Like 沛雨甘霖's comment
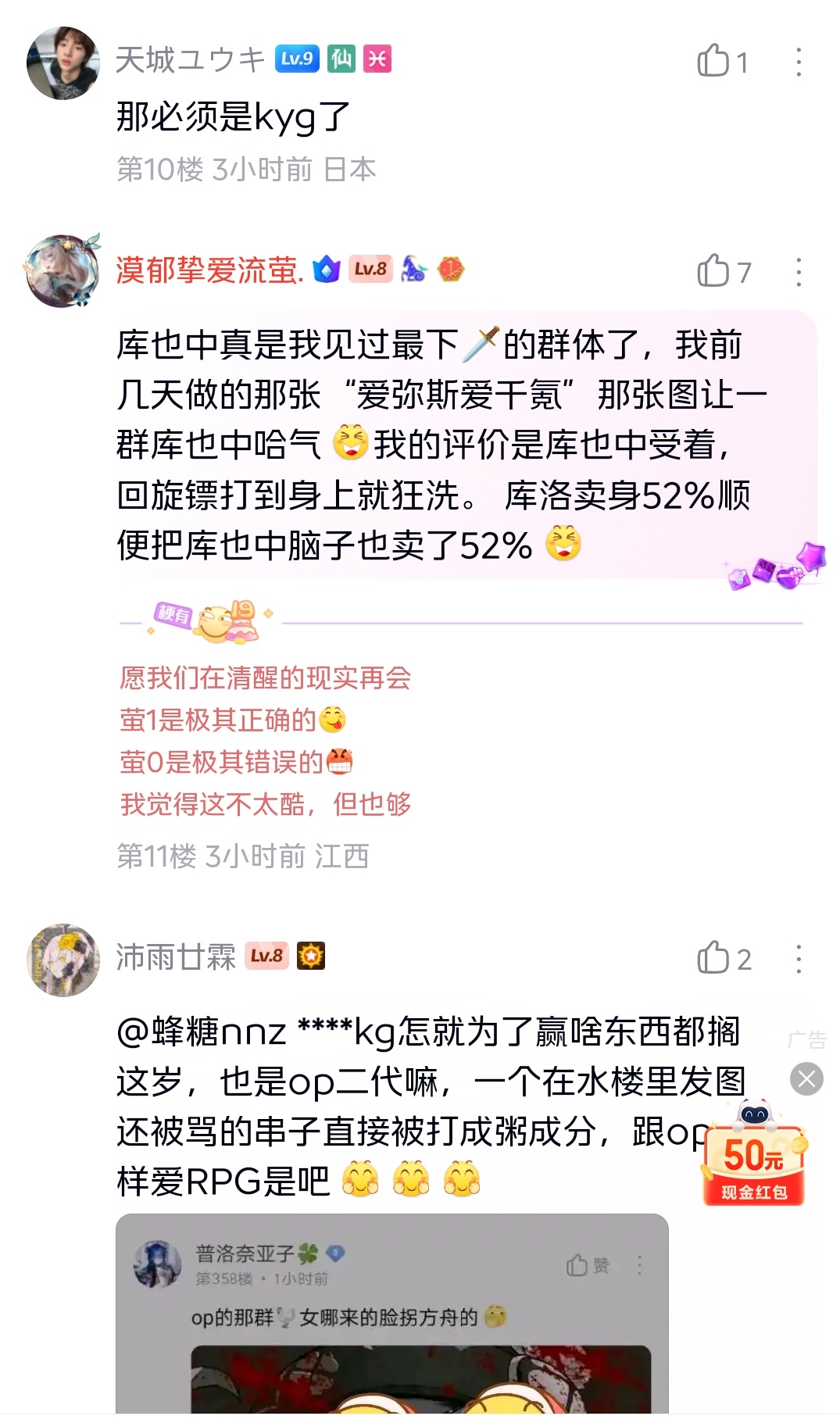 (x=713, y=958)
